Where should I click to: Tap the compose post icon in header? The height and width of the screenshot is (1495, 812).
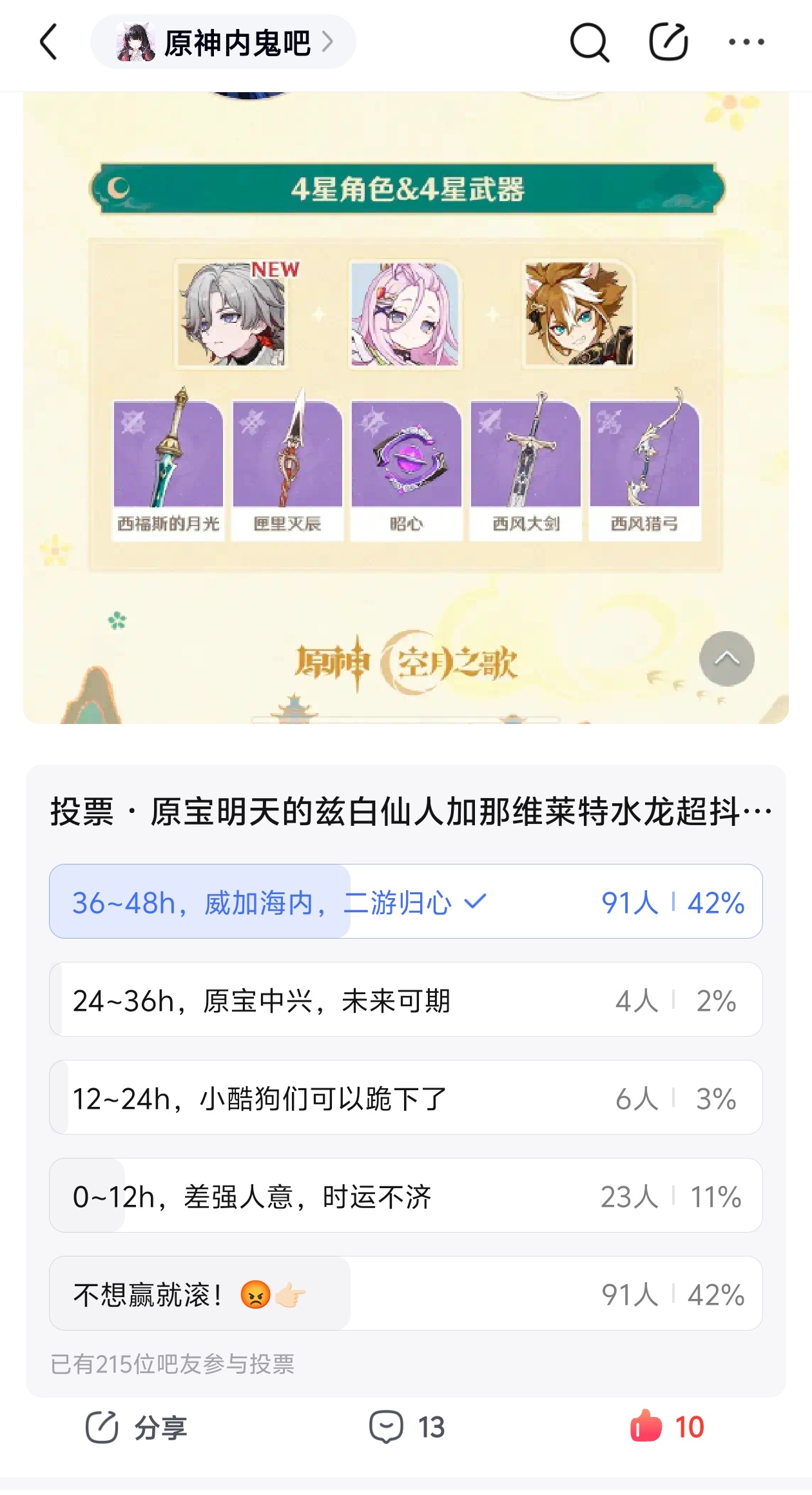click(668, 43)
